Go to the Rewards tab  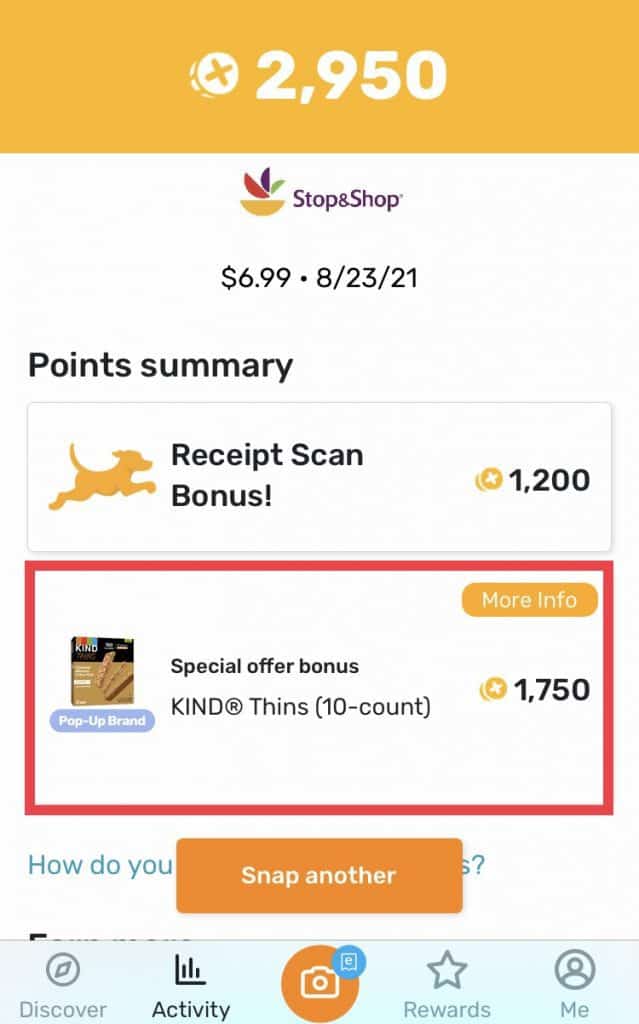tap(447, 985)
